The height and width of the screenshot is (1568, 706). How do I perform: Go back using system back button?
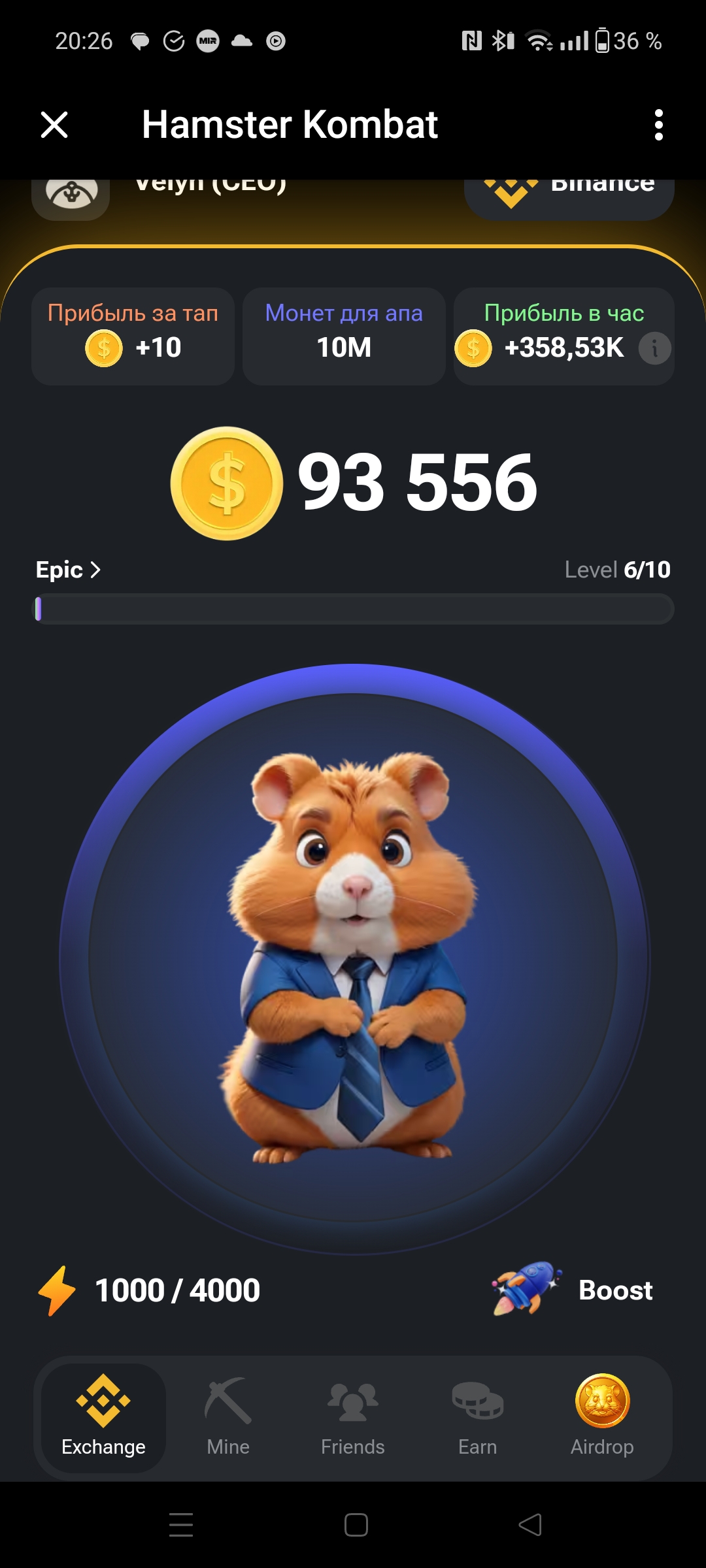pyautogui.click(x=530, y=1525)
